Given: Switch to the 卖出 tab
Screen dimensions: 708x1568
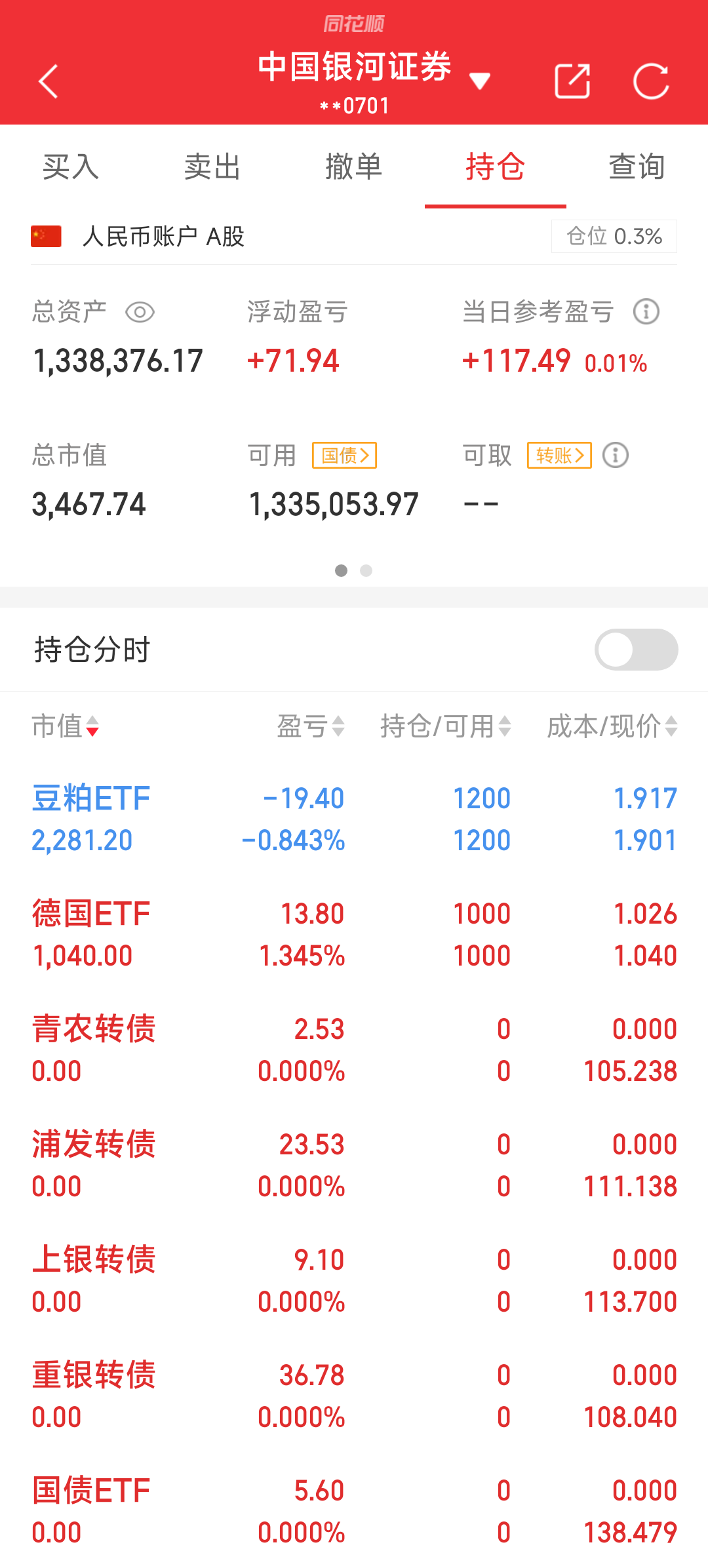Looking at the screenshot, I should pyautogui.click(x=212, y=167).
